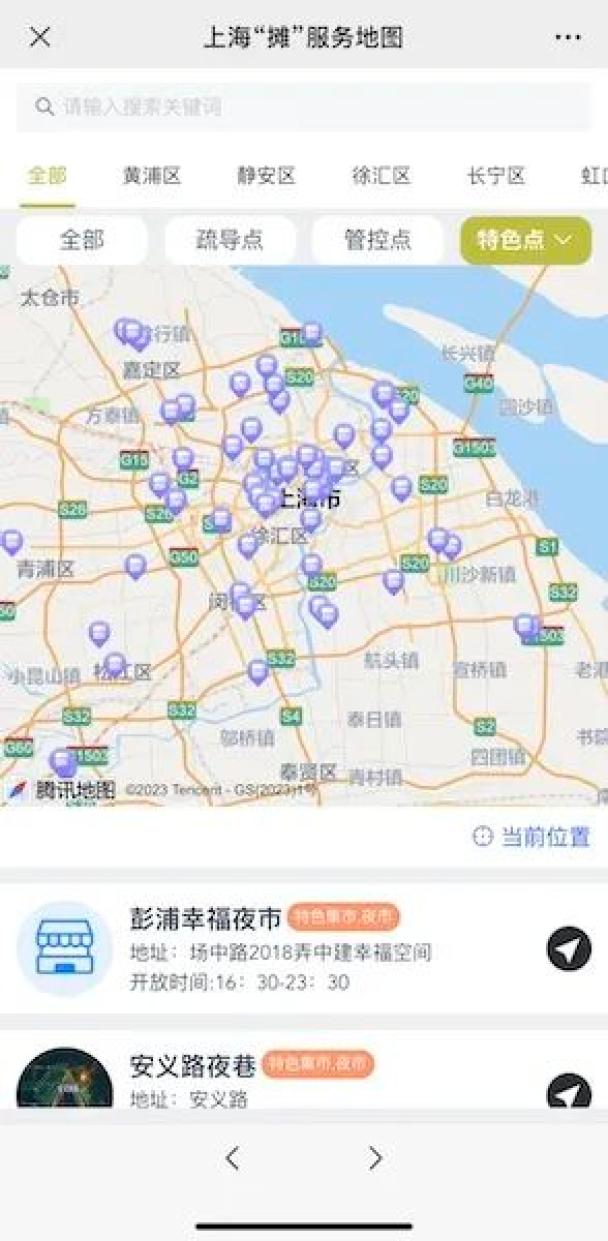The width and height of the screenshot is (608, 1241).
Task: Tap the keyword search field
Action: coord(304,107)
